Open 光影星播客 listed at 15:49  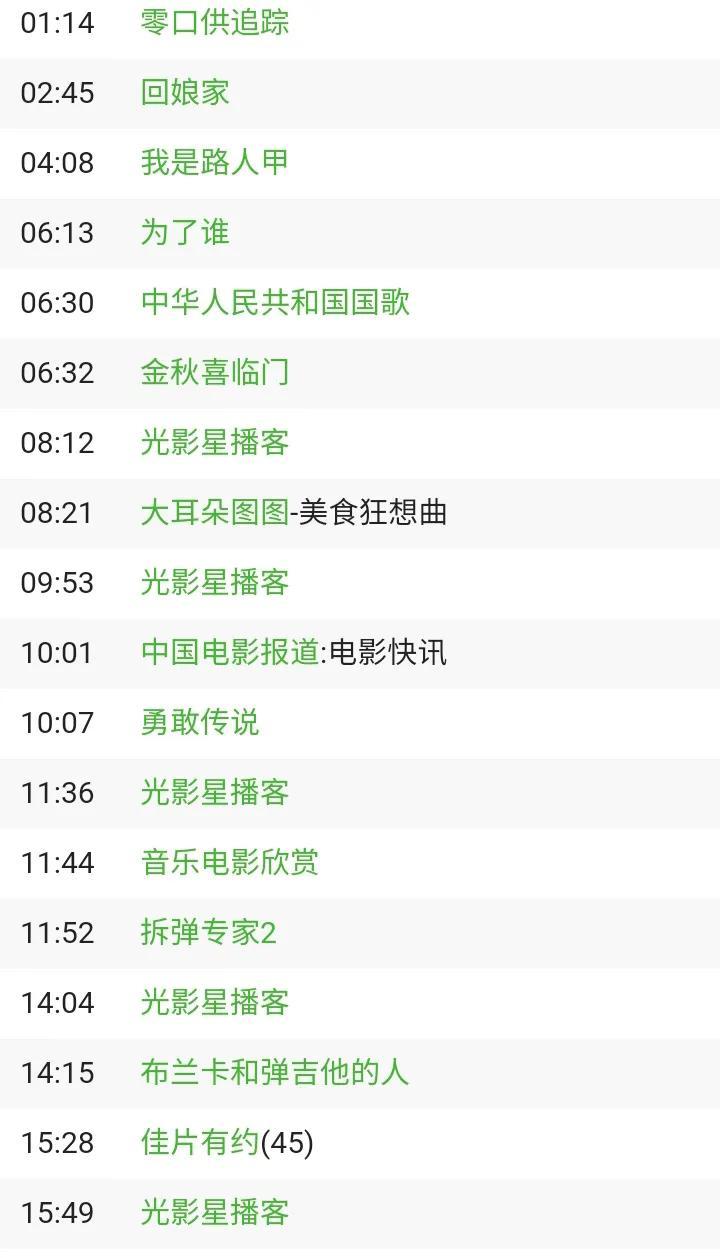(215, 1212)
